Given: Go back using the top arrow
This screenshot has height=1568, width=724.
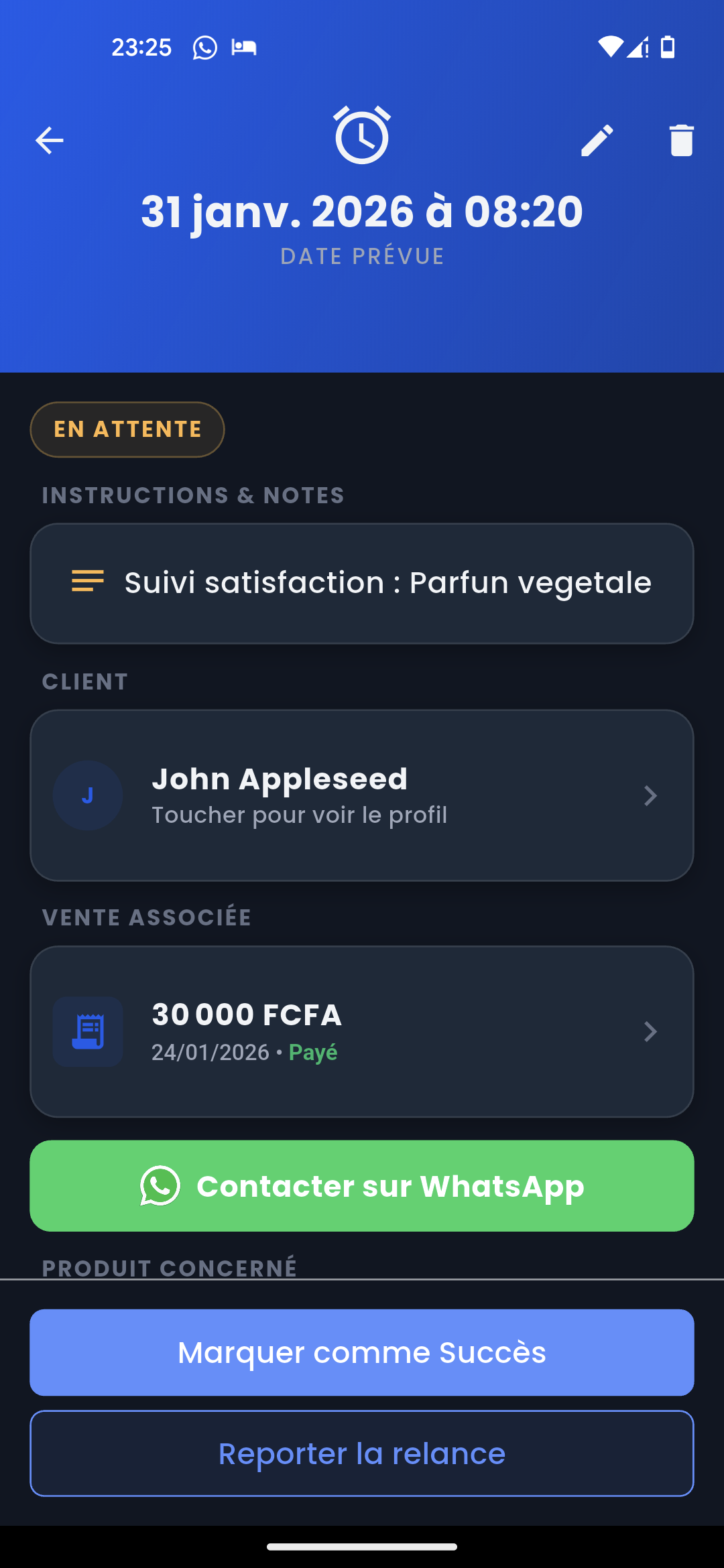Looking at the screenshot, I should pyautogui.click(x=49, y=141).
